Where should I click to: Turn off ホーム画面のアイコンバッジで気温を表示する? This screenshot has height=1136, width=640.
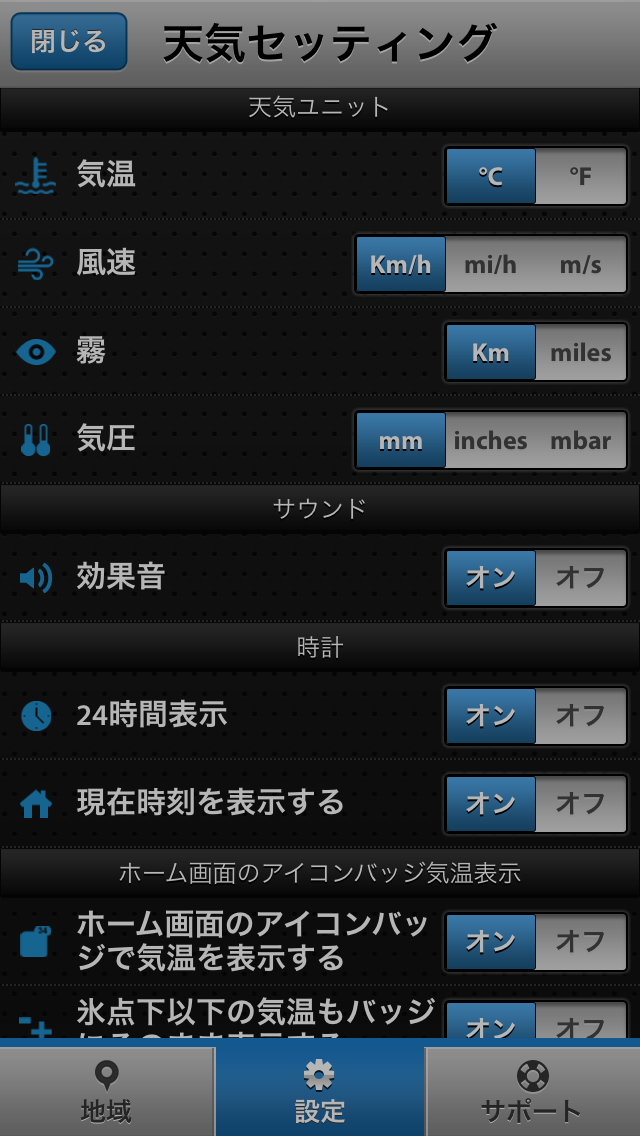pos(581,942)
